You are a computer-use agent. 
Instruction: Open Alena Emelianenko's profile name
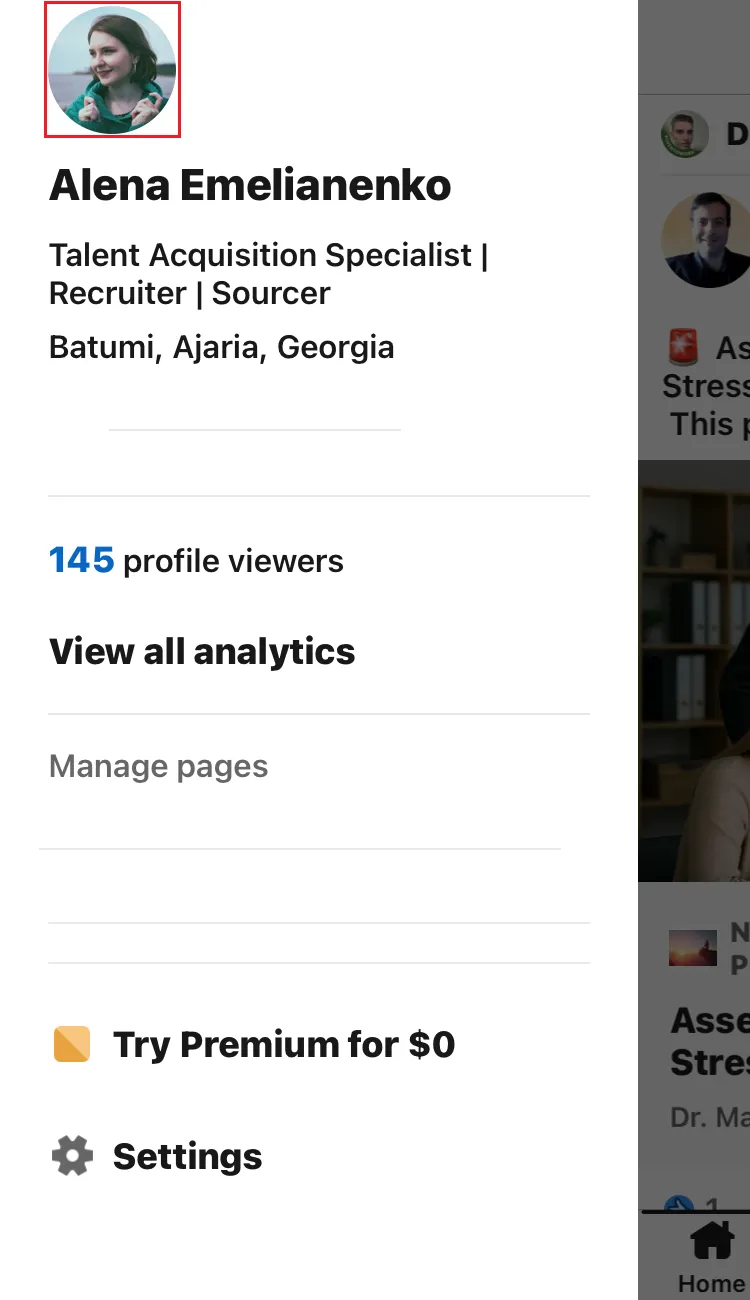pyautogui.click(x=250, y=186)
